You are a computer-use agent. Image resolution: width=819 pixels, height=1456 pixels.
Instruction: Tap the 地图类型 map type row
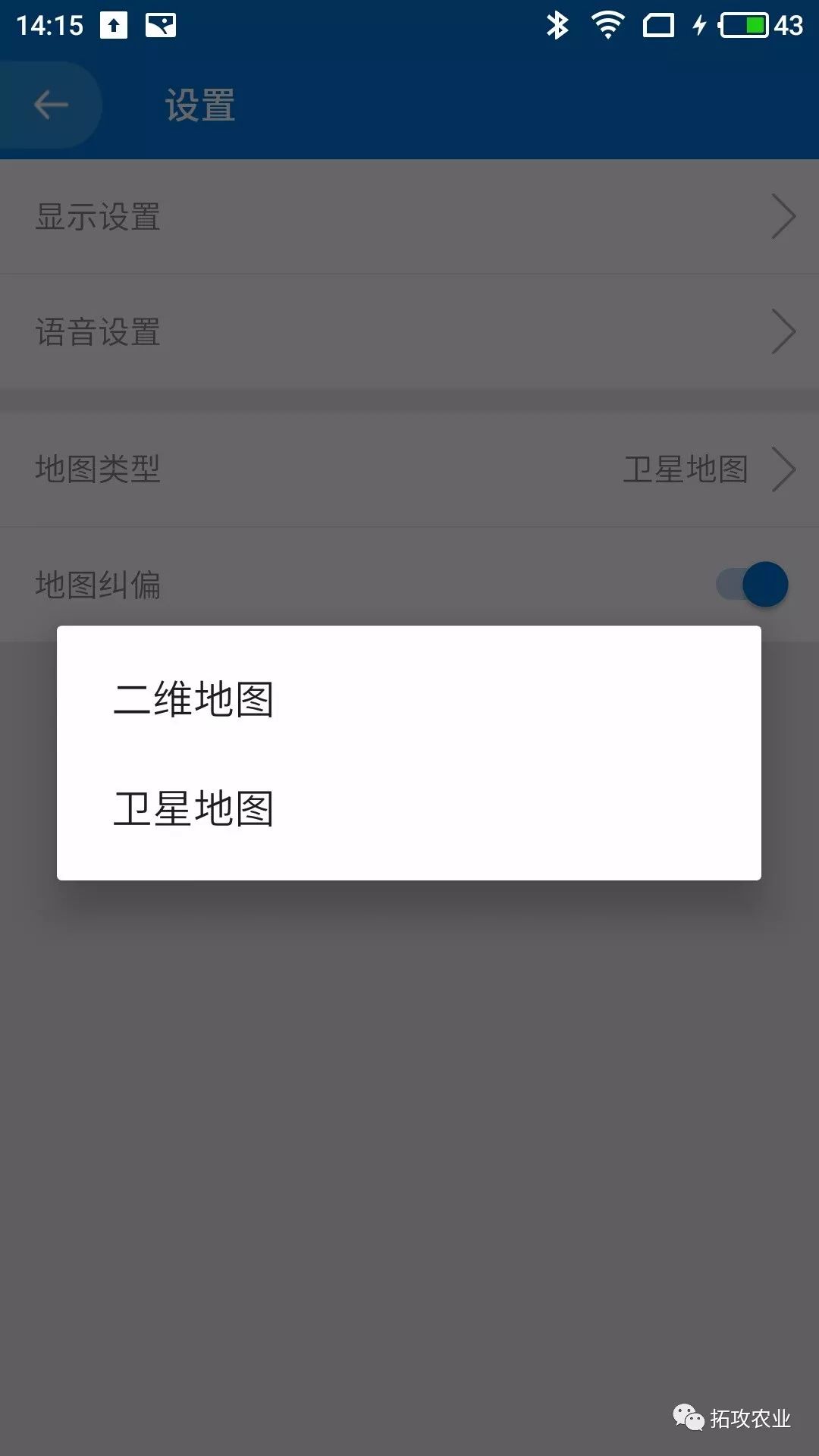(409, 469)
